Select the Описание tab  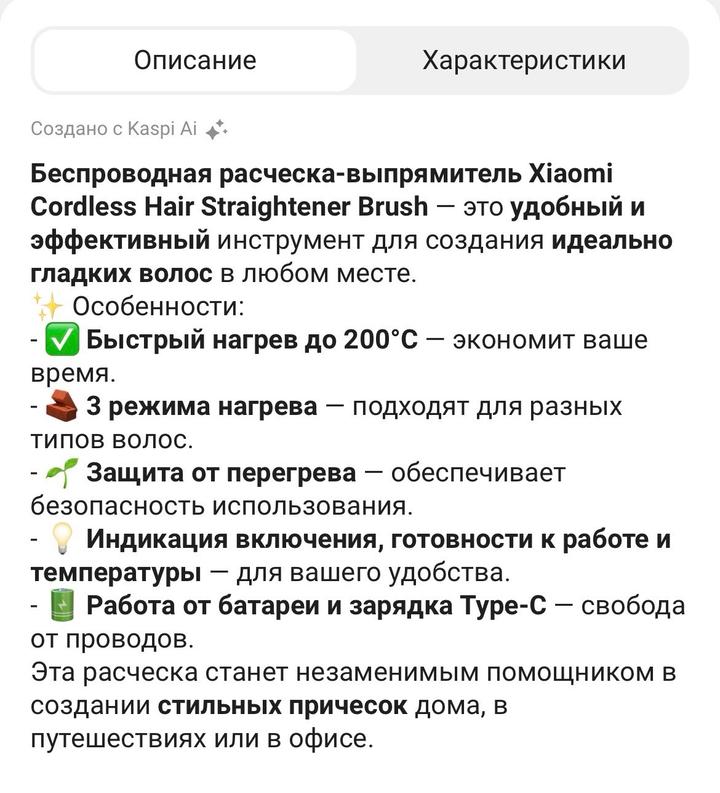click(195, 60)
